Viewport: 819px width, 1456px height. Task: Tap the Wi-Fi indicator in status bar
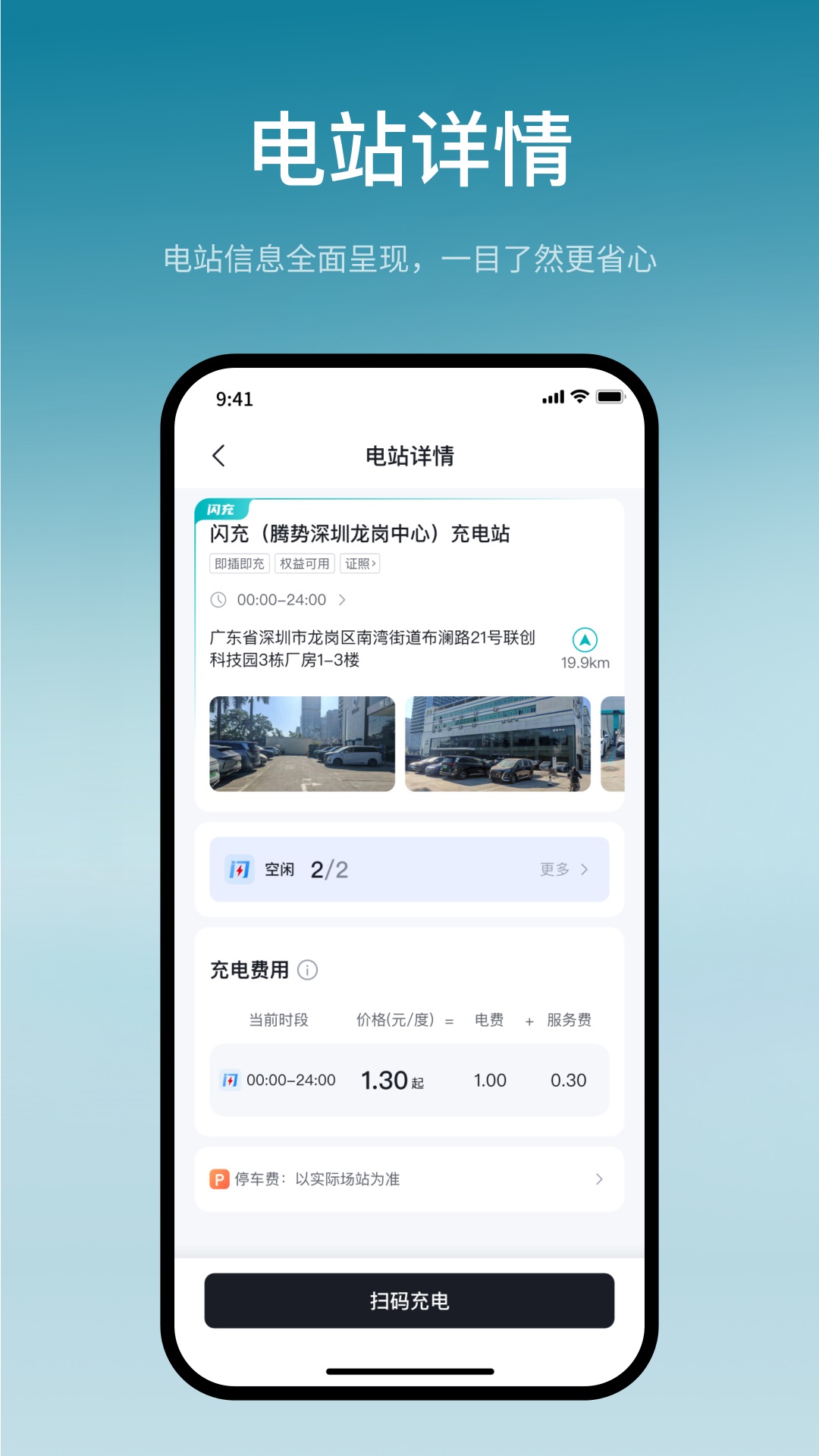coord(579,395)
